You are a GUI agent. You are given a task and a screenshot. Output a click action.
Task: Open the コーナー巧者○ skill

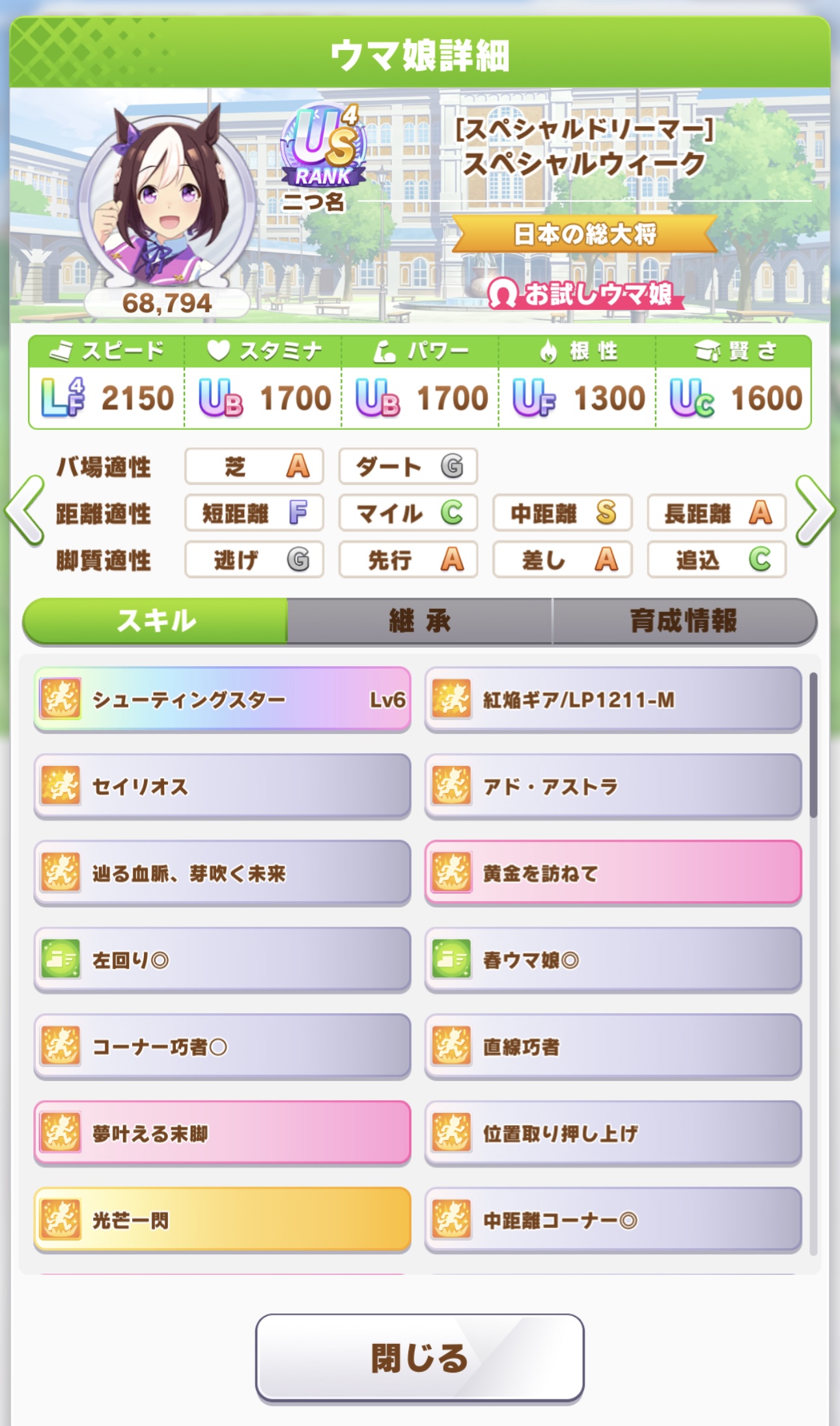coord(222,1046)
